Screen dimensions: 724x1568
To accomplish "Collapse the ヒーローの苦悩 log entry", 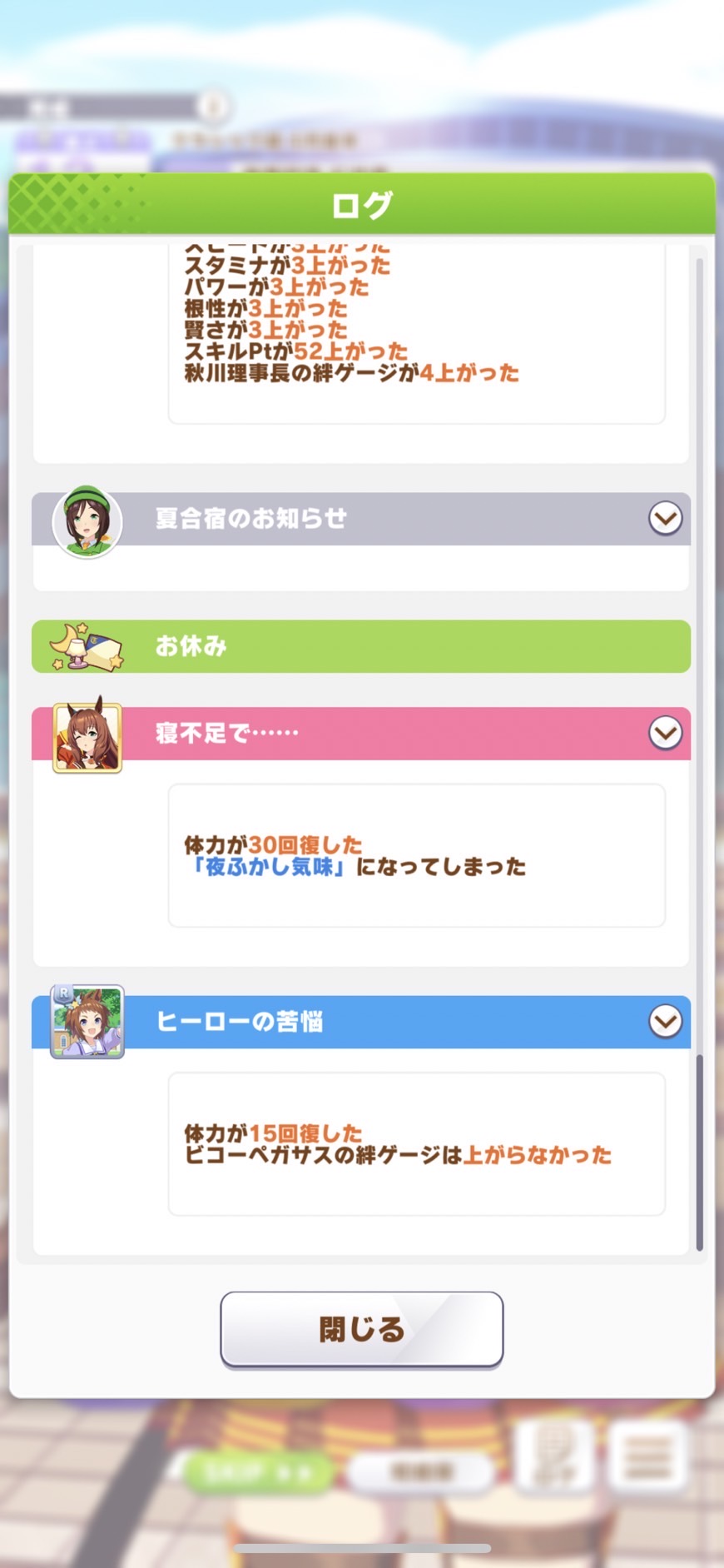I will tap(665, 1021).
